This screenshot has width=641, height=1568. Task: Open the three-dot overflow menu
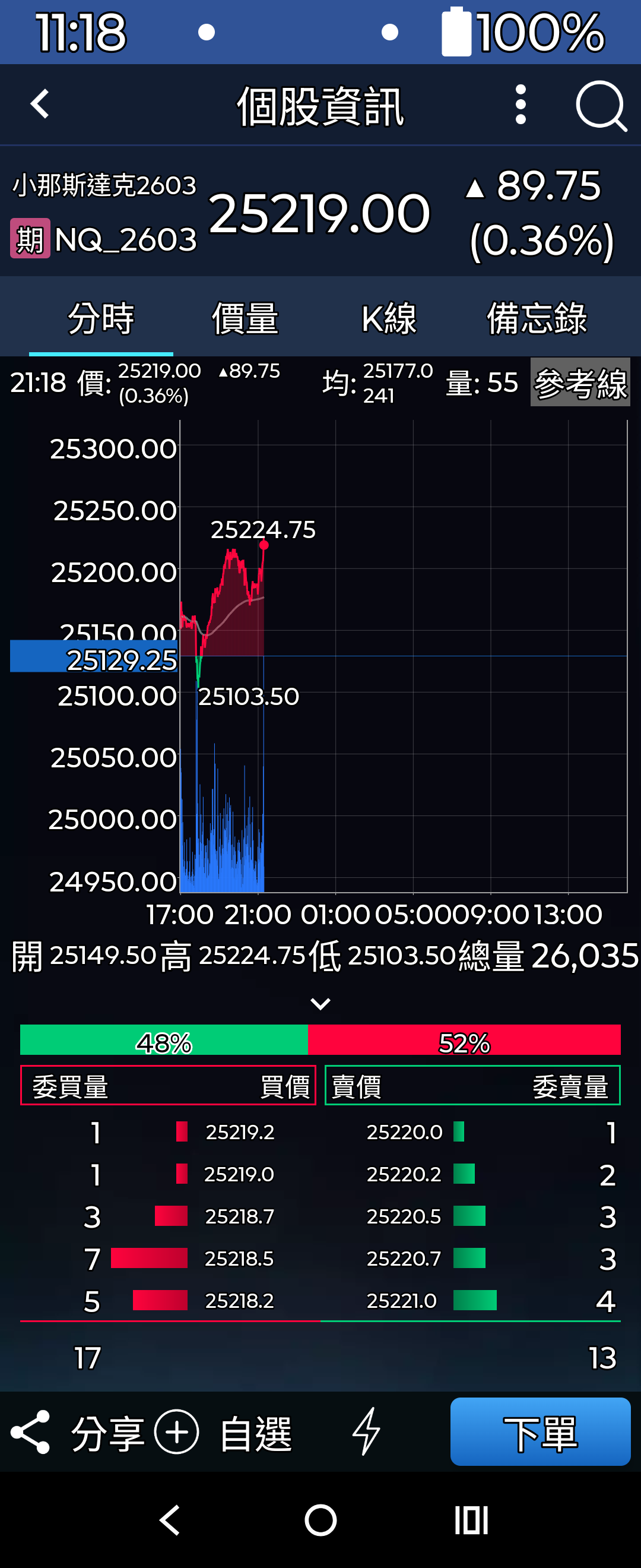click(x=520, y=105)
